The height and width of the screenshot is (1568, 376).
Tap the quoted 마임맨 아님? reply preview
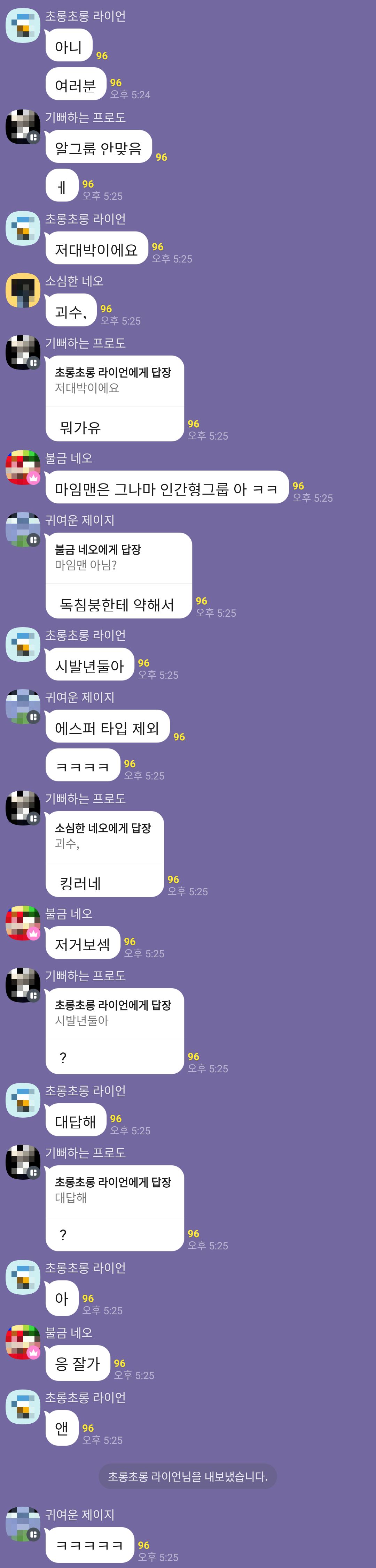[118, 557]
